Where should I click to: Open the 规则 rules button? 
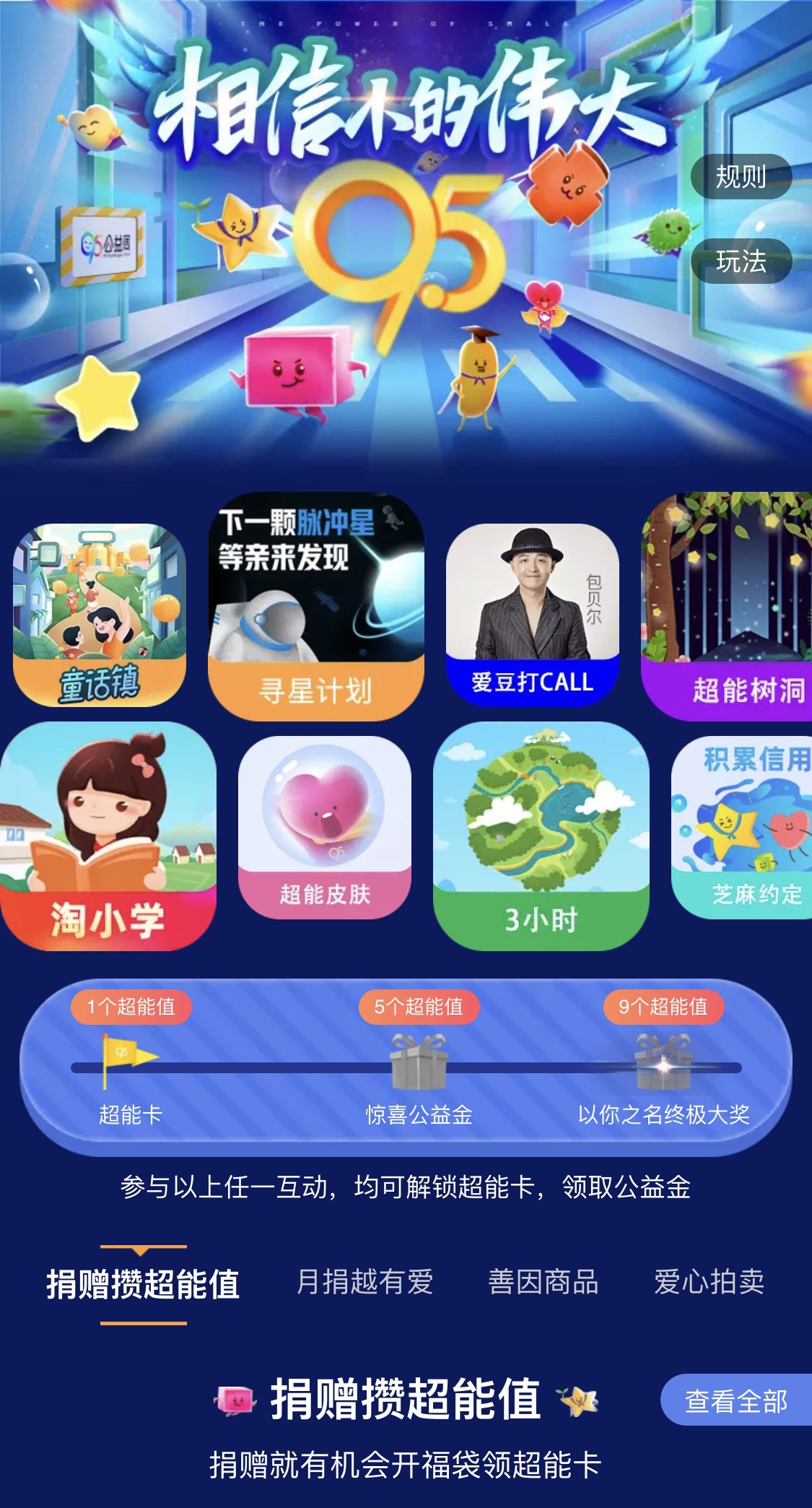[x=741, y=176]
